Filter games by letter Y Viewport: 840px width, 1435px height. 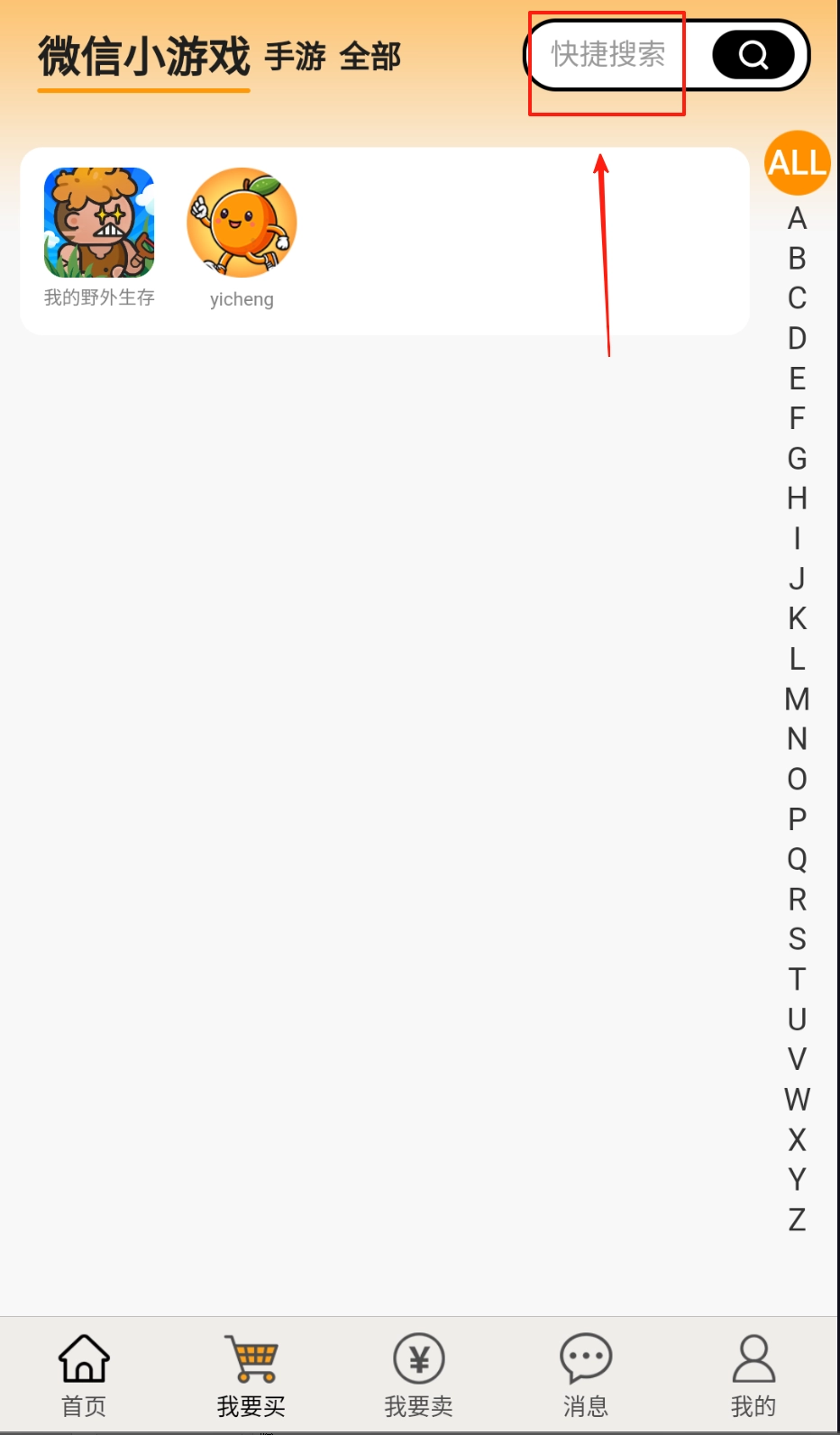pos(797,1179)
